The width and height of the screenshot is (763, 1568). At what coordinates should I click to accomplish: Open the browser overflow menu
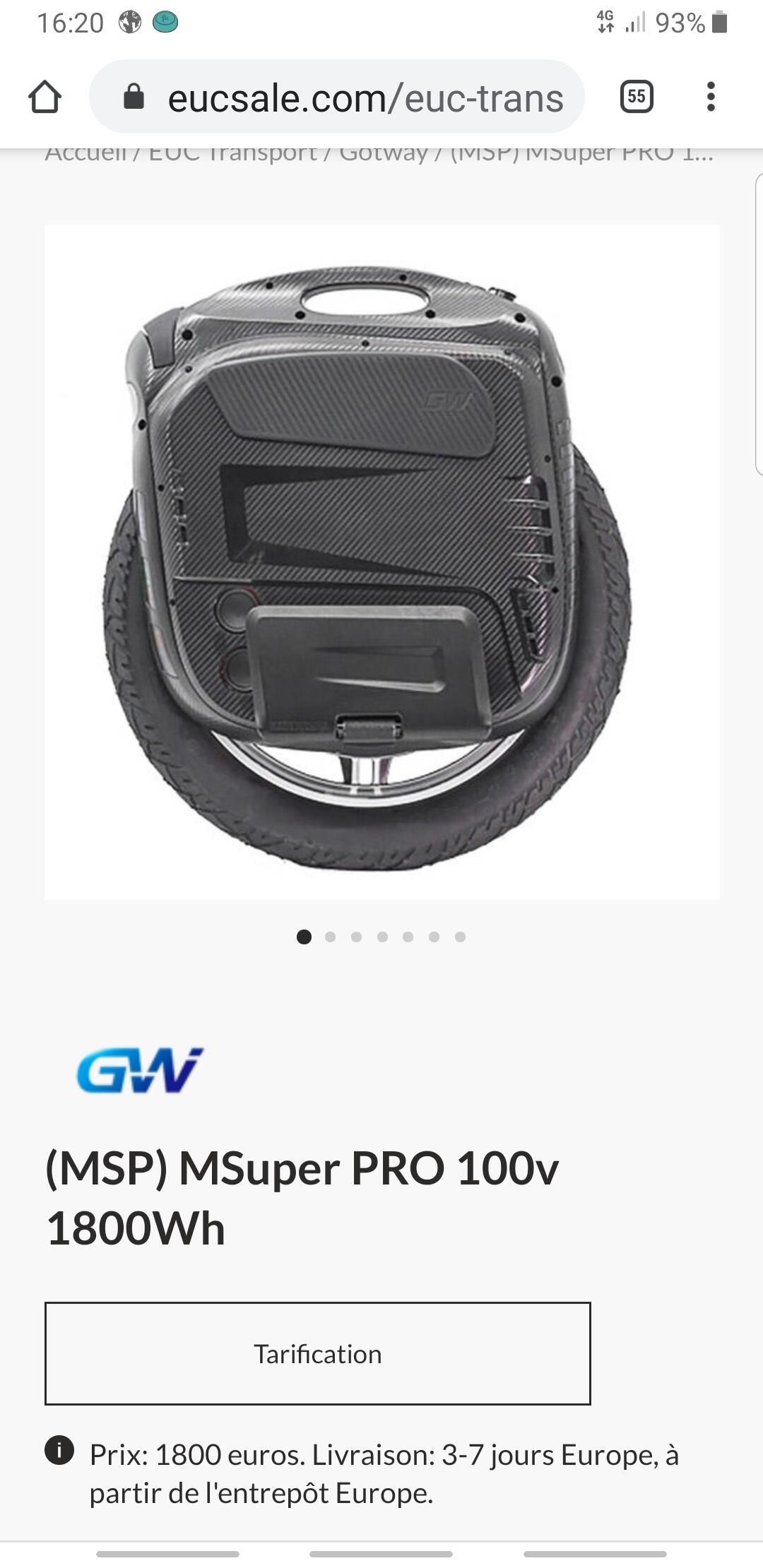pos(711,97)
